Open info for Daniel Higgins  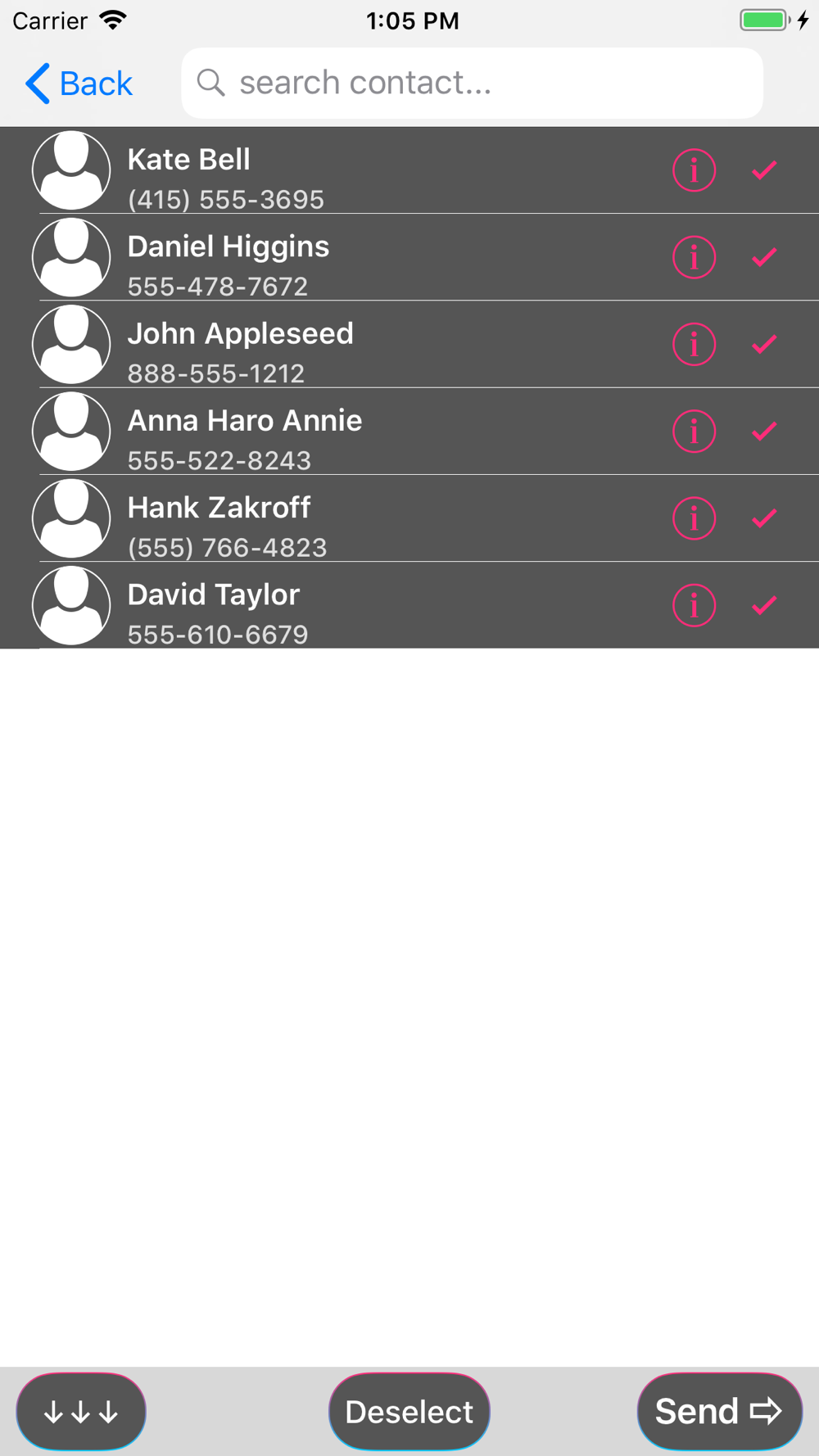tap(694, 257)
